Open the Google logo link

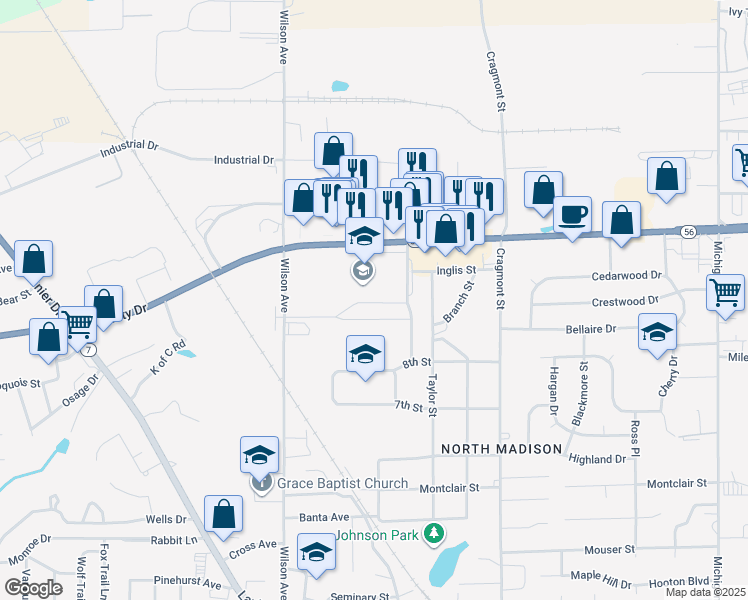34,586
